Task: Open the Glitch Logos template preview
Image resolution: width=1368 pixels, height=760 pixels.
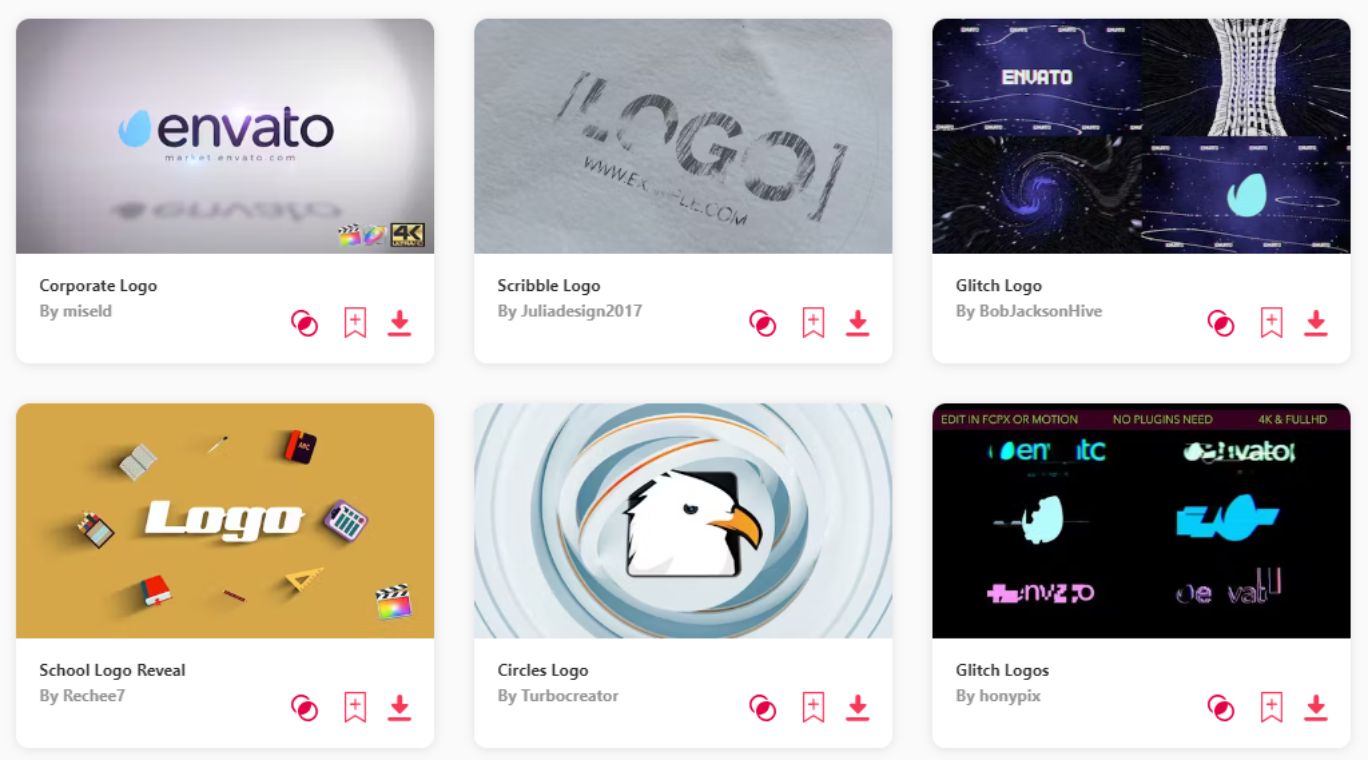Action: tap(1141, 521)
